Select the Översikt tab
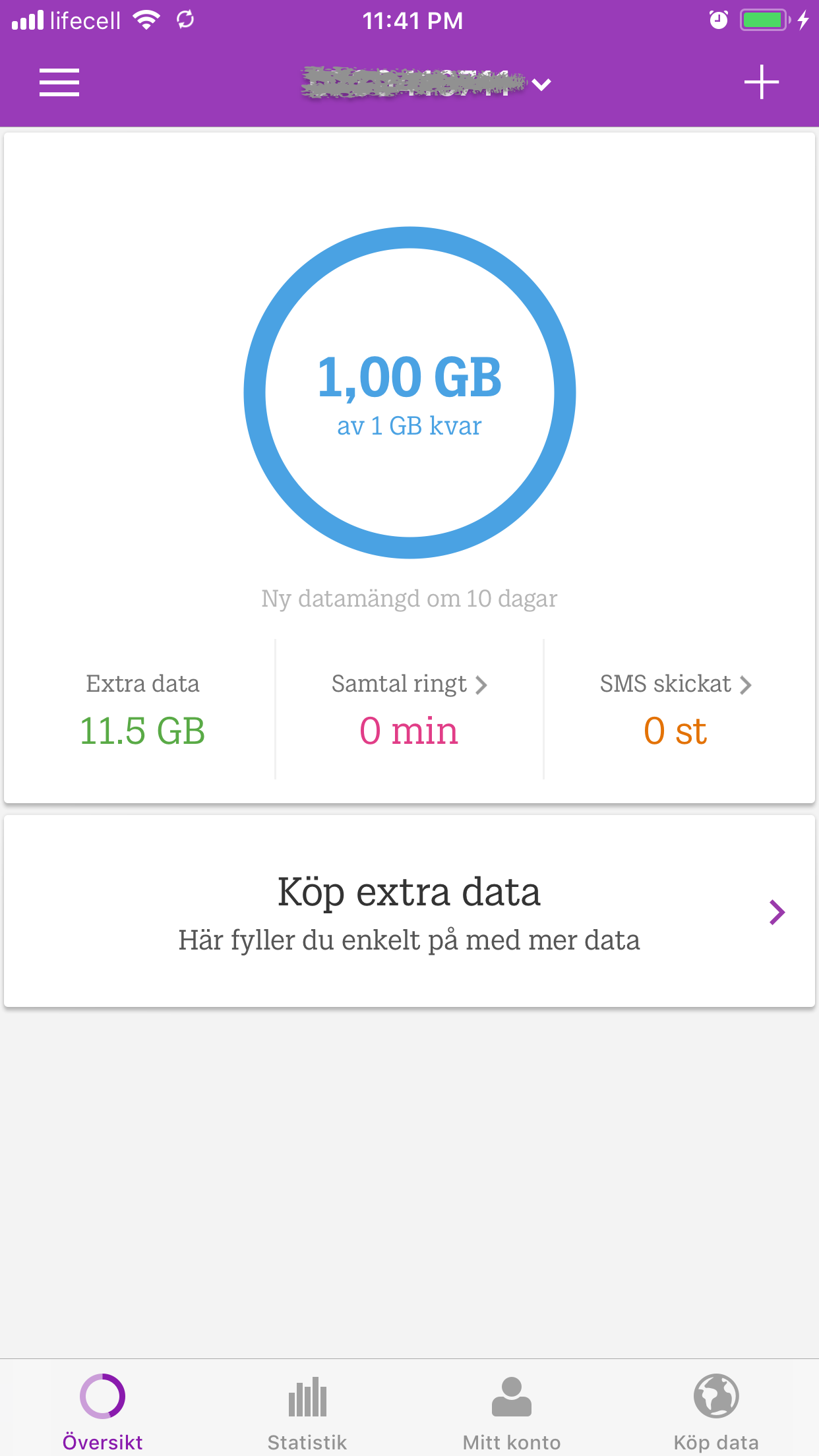The width and height of the screenshot is (819, 1456). [x=102, y=1412]
